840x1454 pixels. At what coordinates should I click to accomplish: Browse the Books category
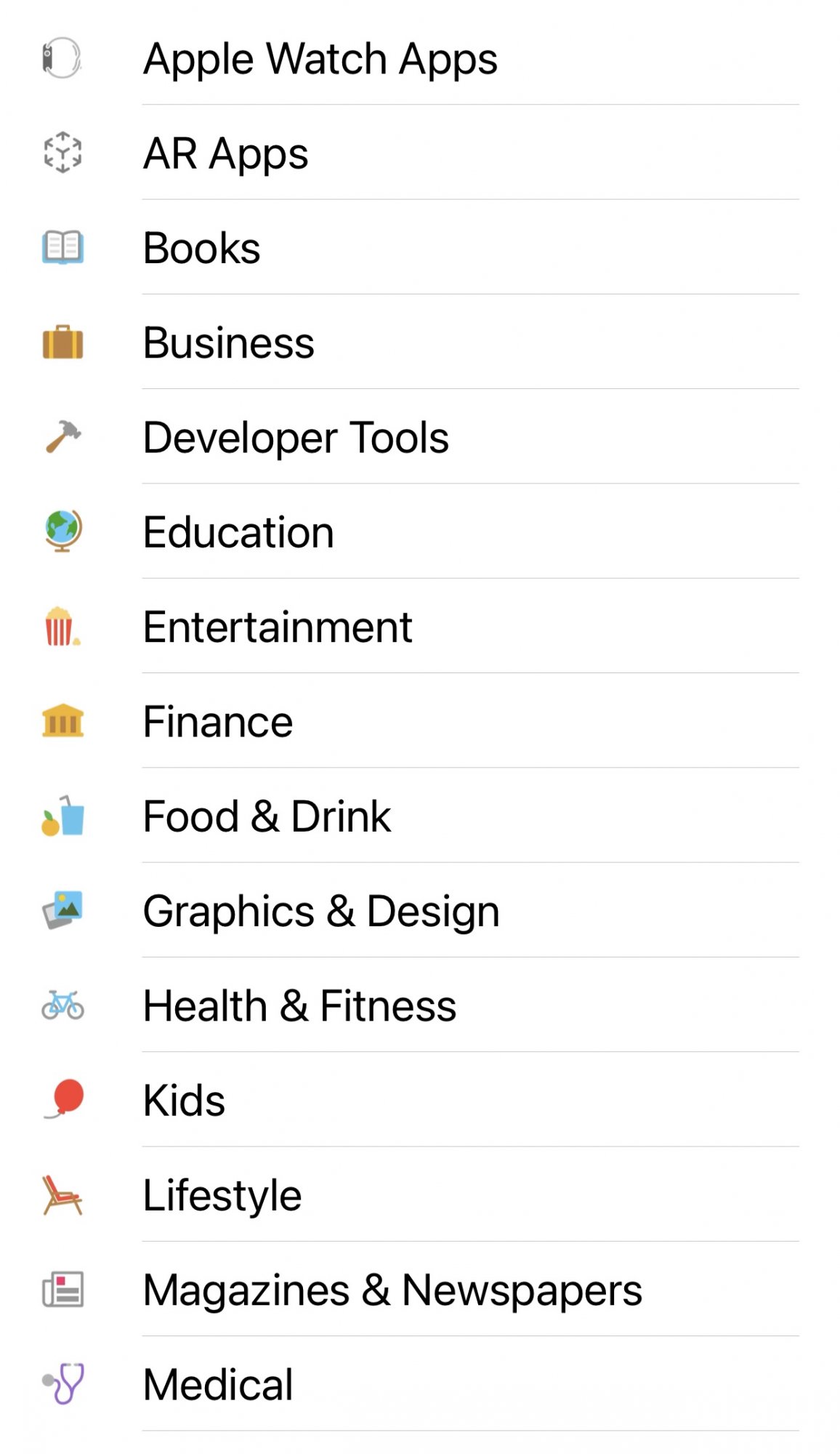coord(202,248)
